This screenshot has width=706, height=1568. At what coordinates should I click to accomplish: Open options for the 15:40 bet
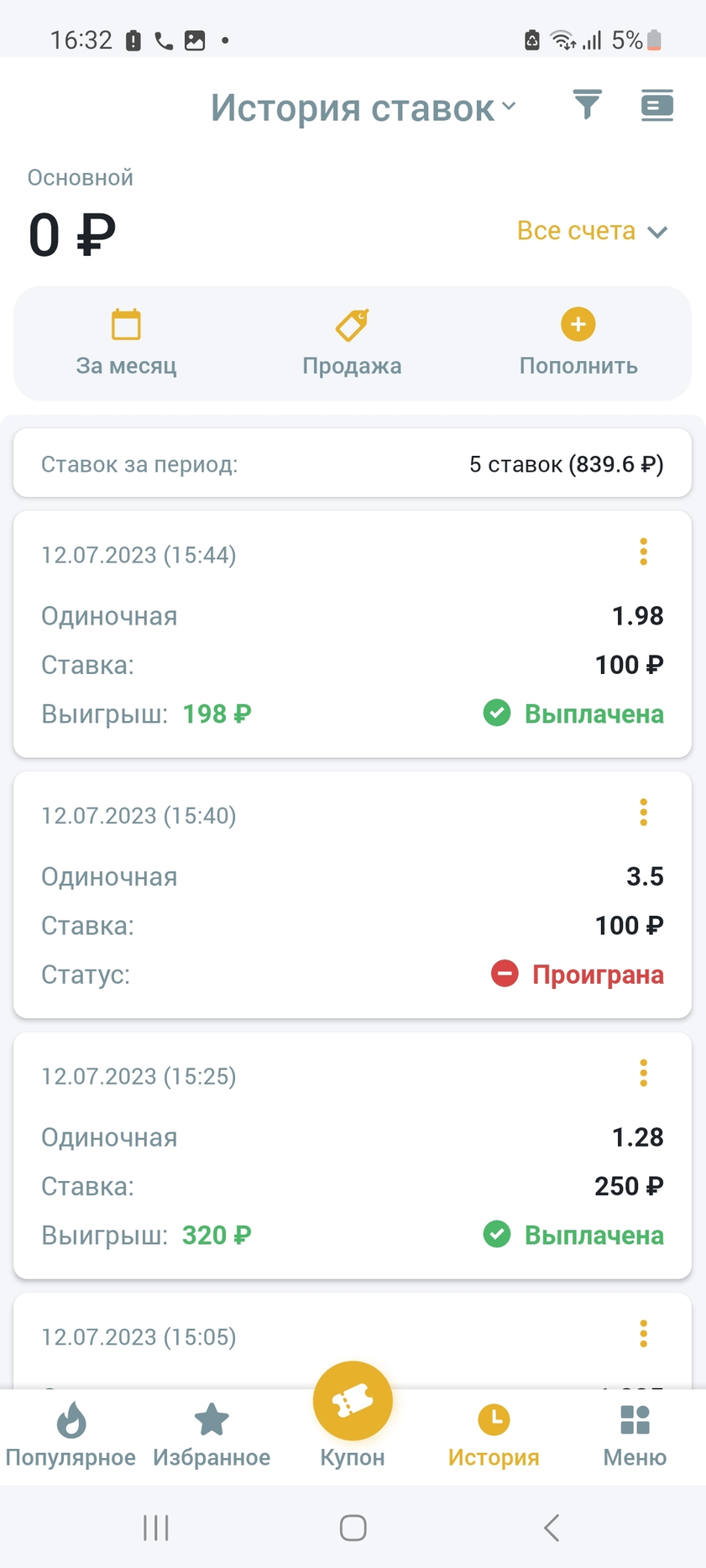[x=644, y=812]
